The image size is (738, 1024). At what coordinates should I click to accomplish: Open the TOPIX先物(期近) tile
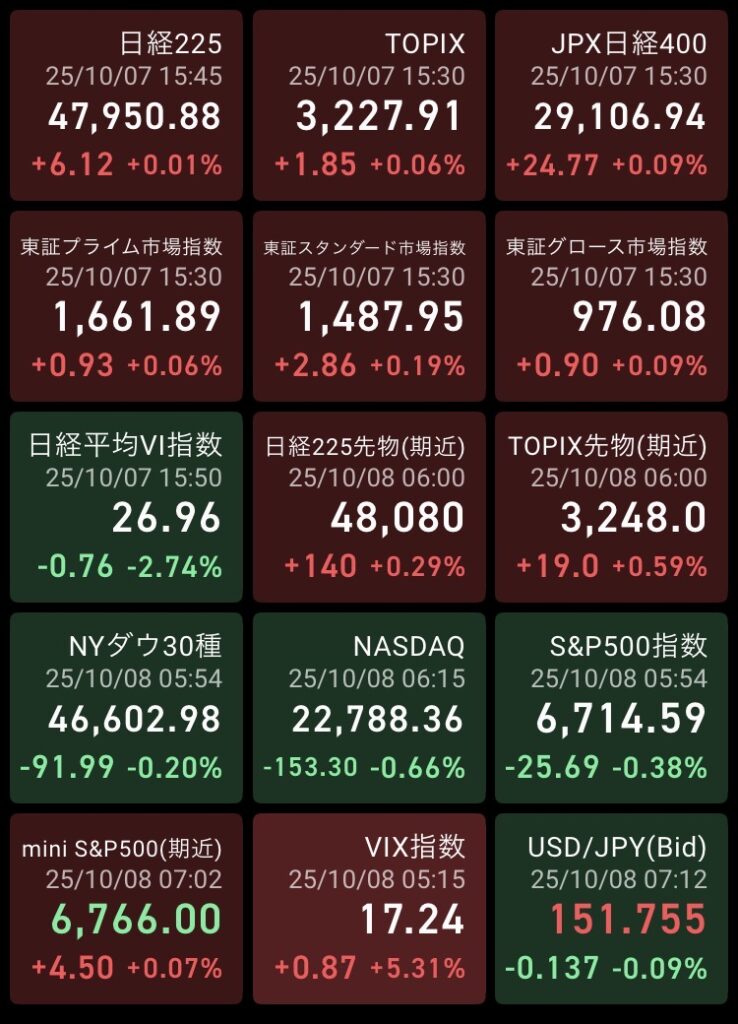(611, 507)
